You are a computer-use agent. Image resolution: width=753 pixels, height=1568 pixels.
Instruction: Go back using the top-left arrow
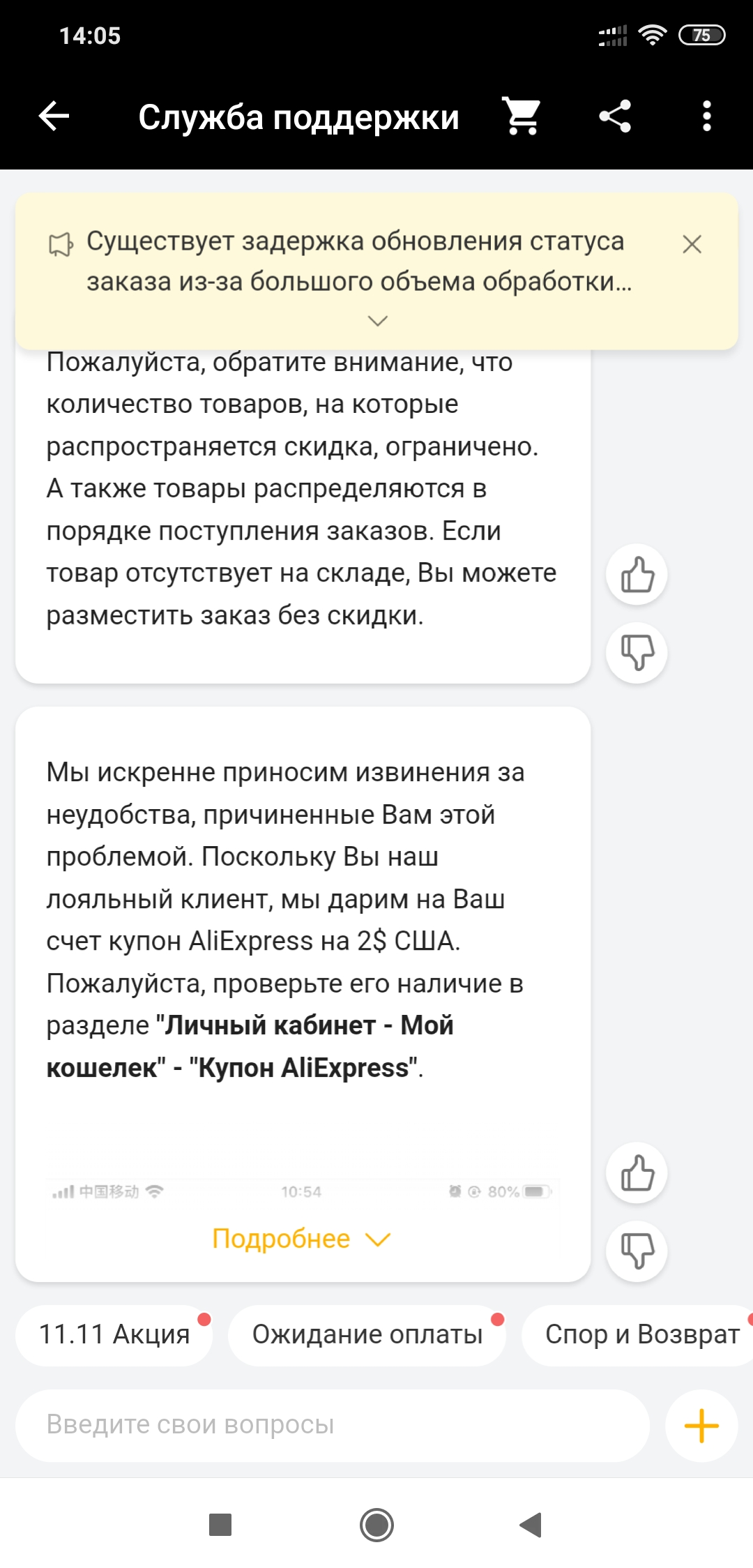54,116
